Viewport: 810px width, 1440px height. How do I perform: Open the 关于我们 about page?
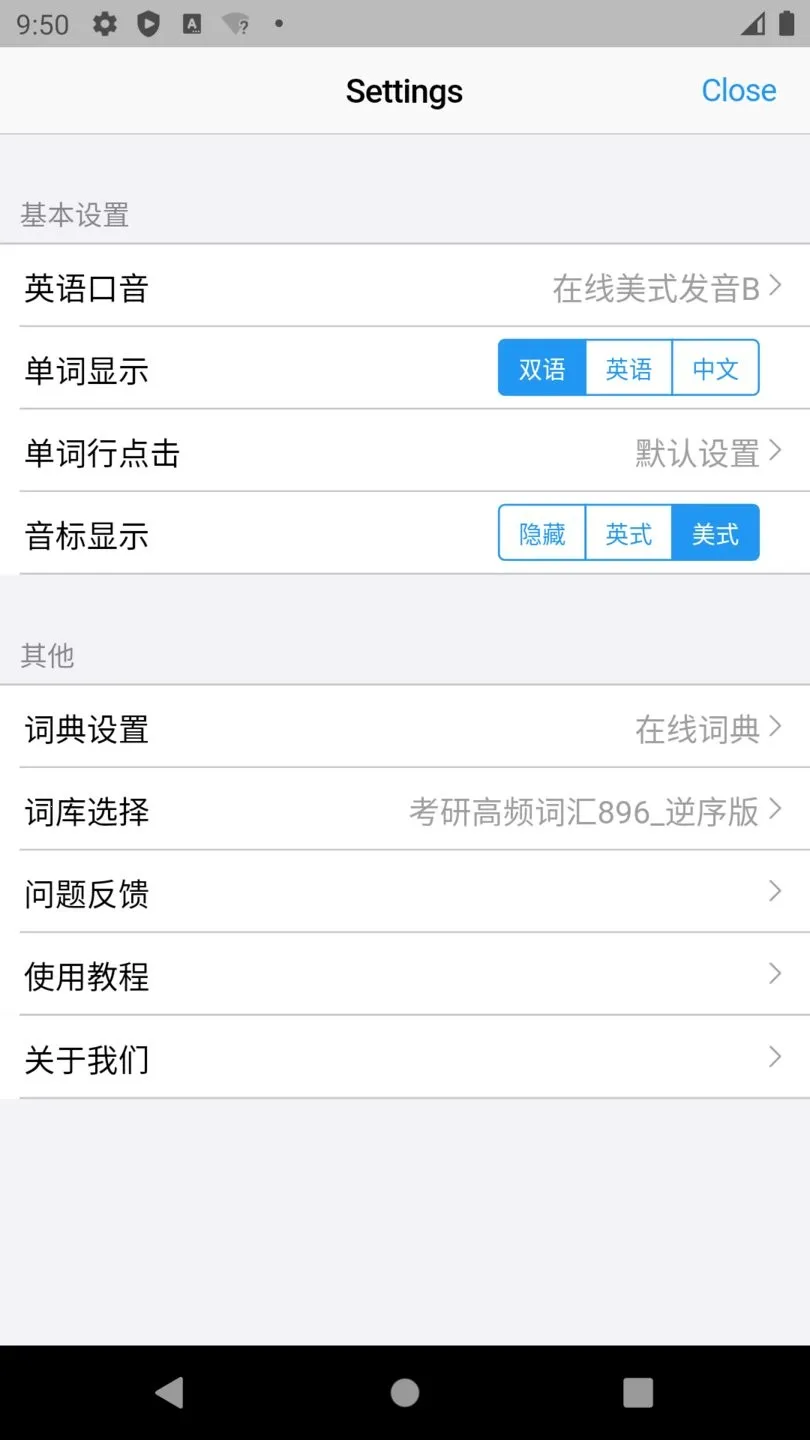point(405,1057)
